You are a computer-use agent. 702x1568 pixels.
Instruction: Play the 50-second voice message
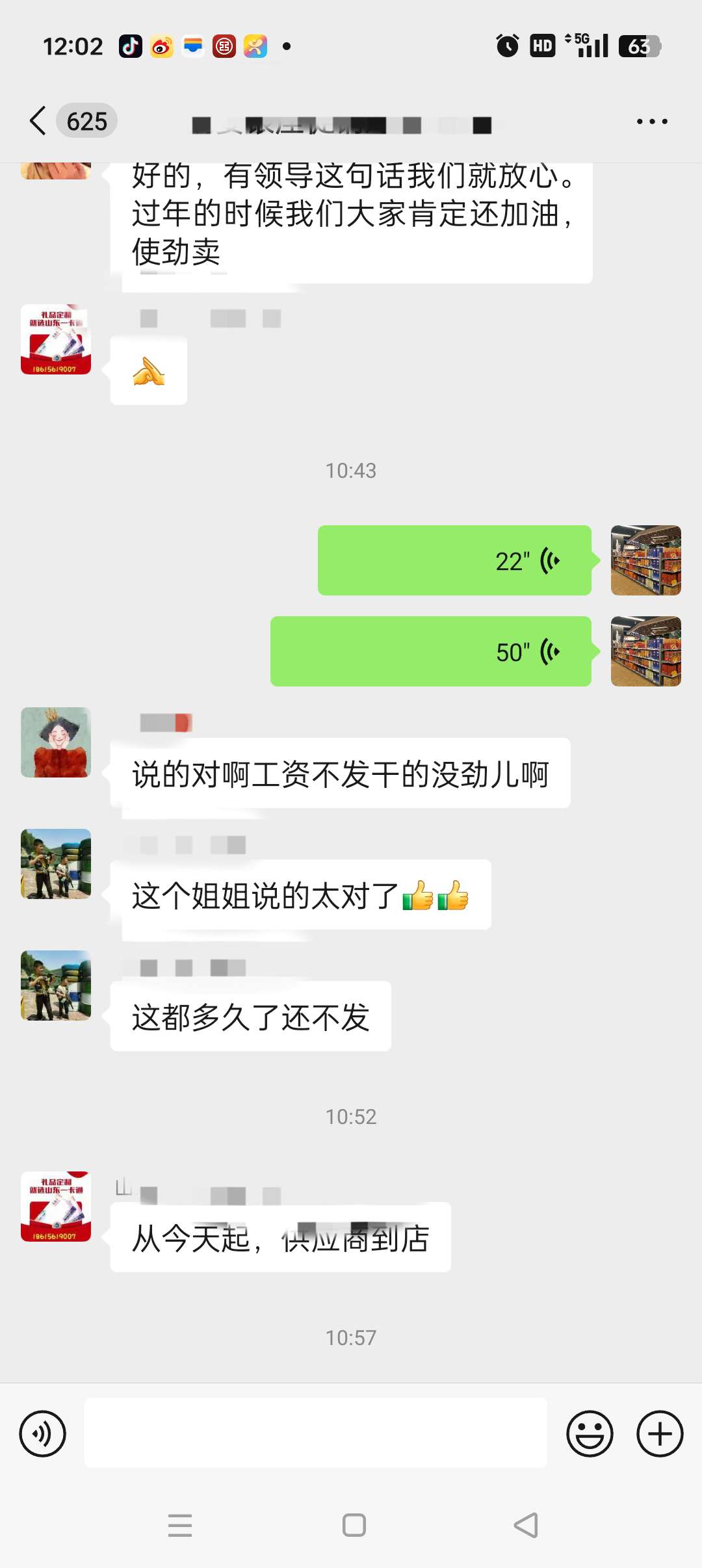click(430, 651)
